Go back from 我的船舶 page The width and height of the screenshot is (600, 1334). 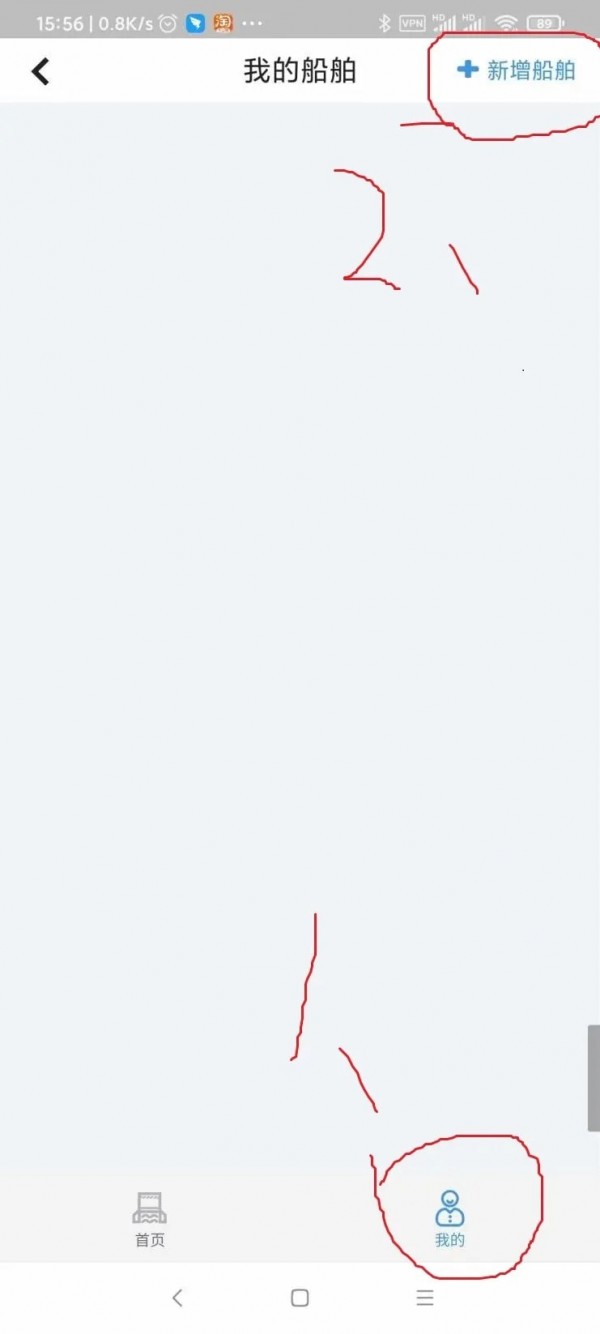click(x=40, y=71)
